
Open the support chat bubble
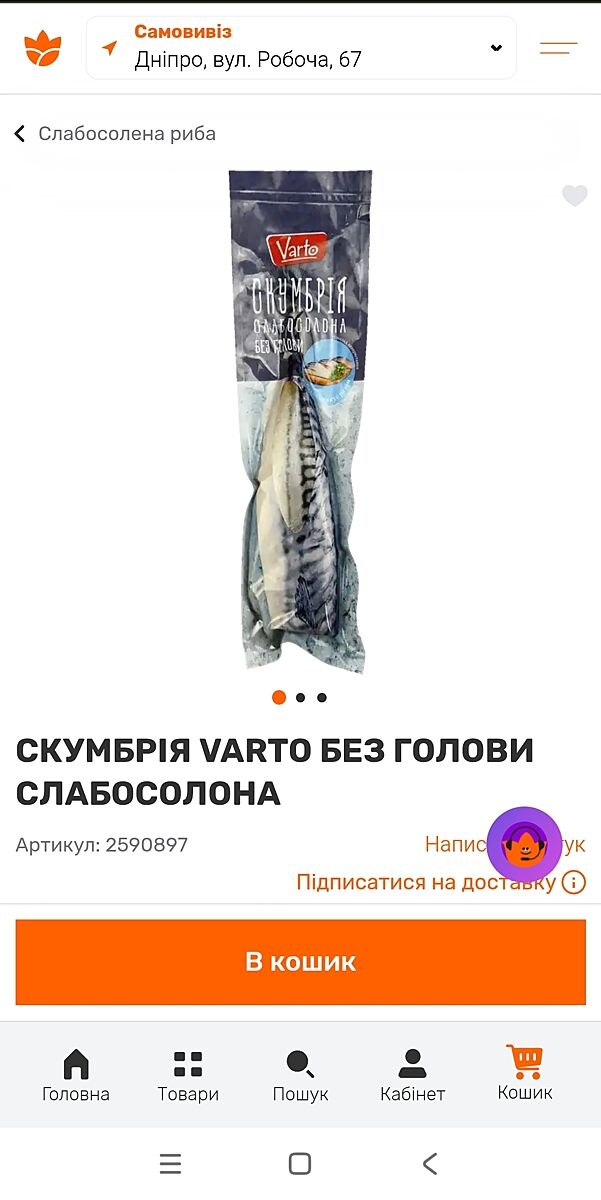tap(523, 845)
